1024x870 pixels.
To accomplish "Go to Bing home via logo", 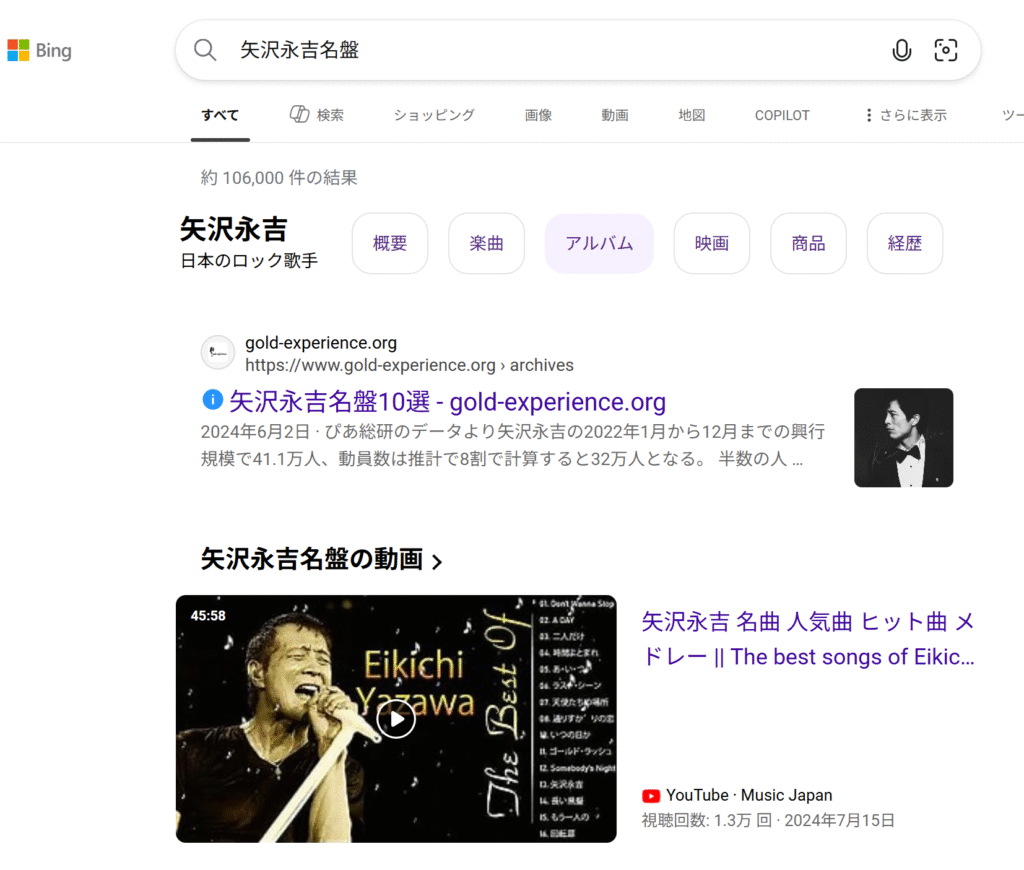I will point(40,50).
